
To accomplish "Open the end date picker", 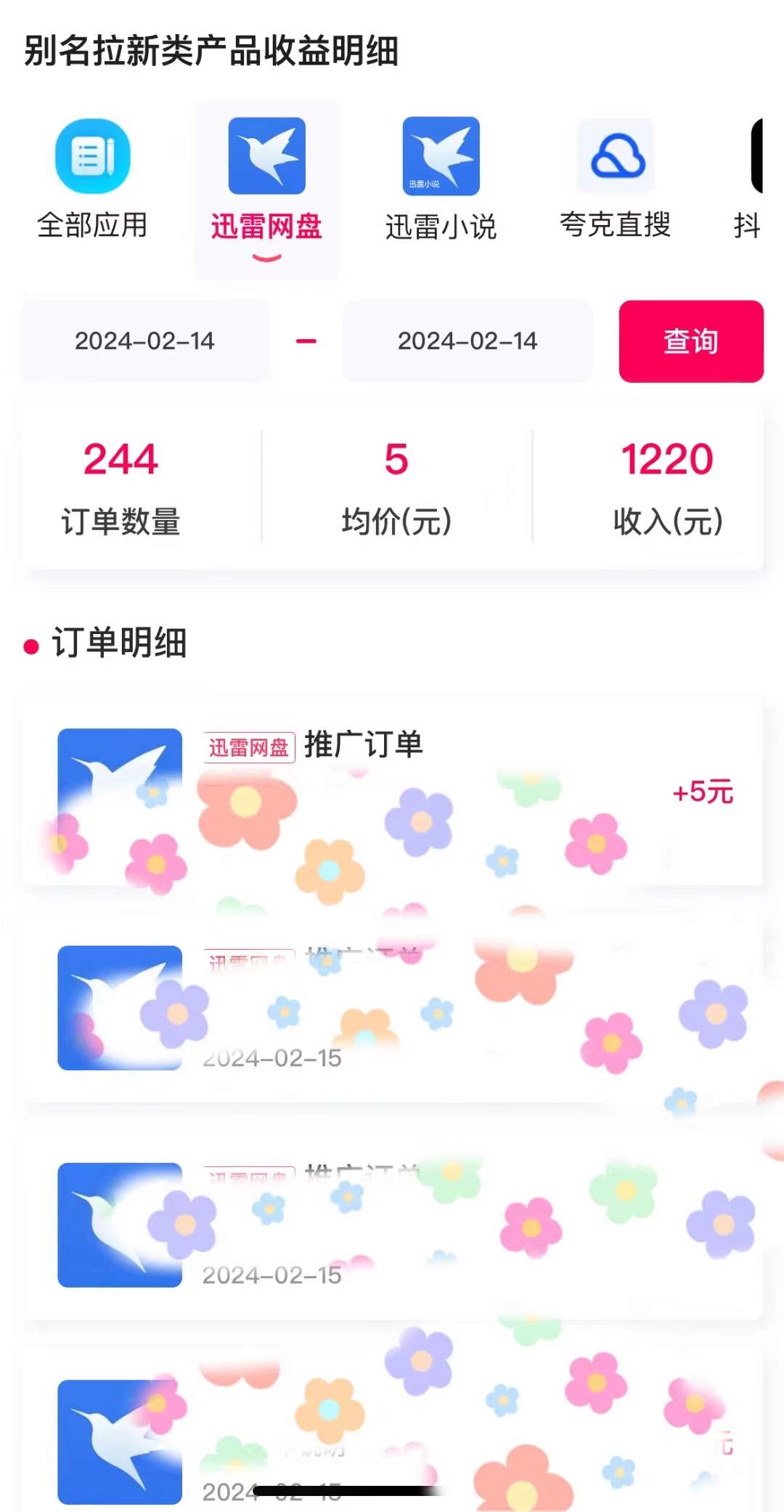I will 467,341.
